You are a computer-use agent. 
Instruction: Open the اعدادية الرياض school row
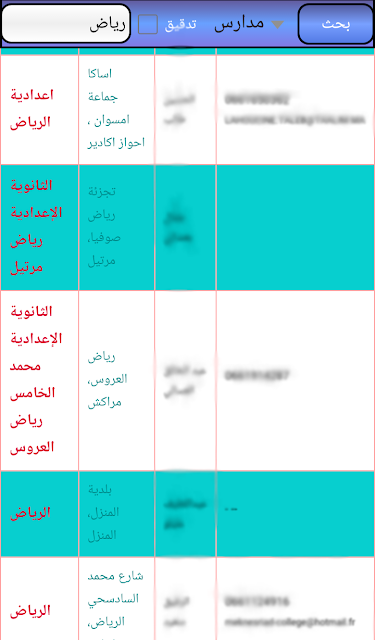pos(187,109)
